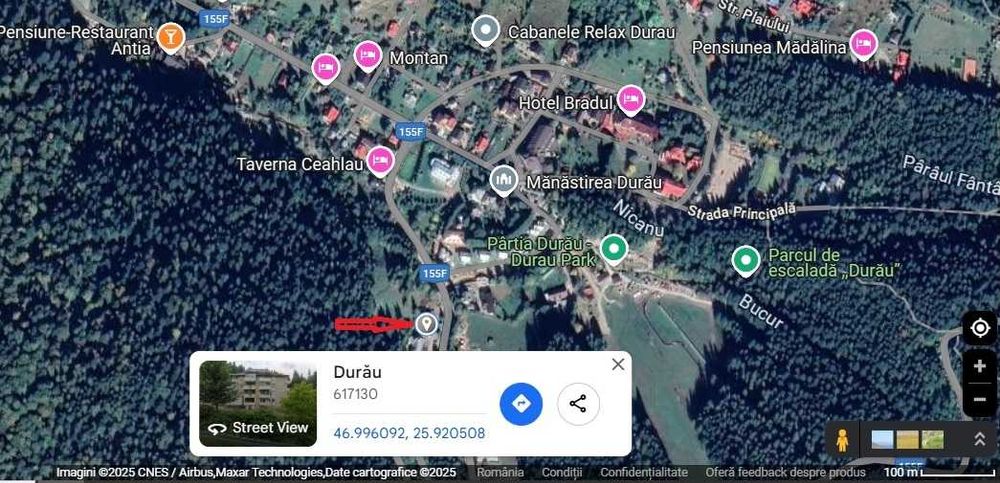
Task: Close the Durău location card
Action: tap(618, 364)
